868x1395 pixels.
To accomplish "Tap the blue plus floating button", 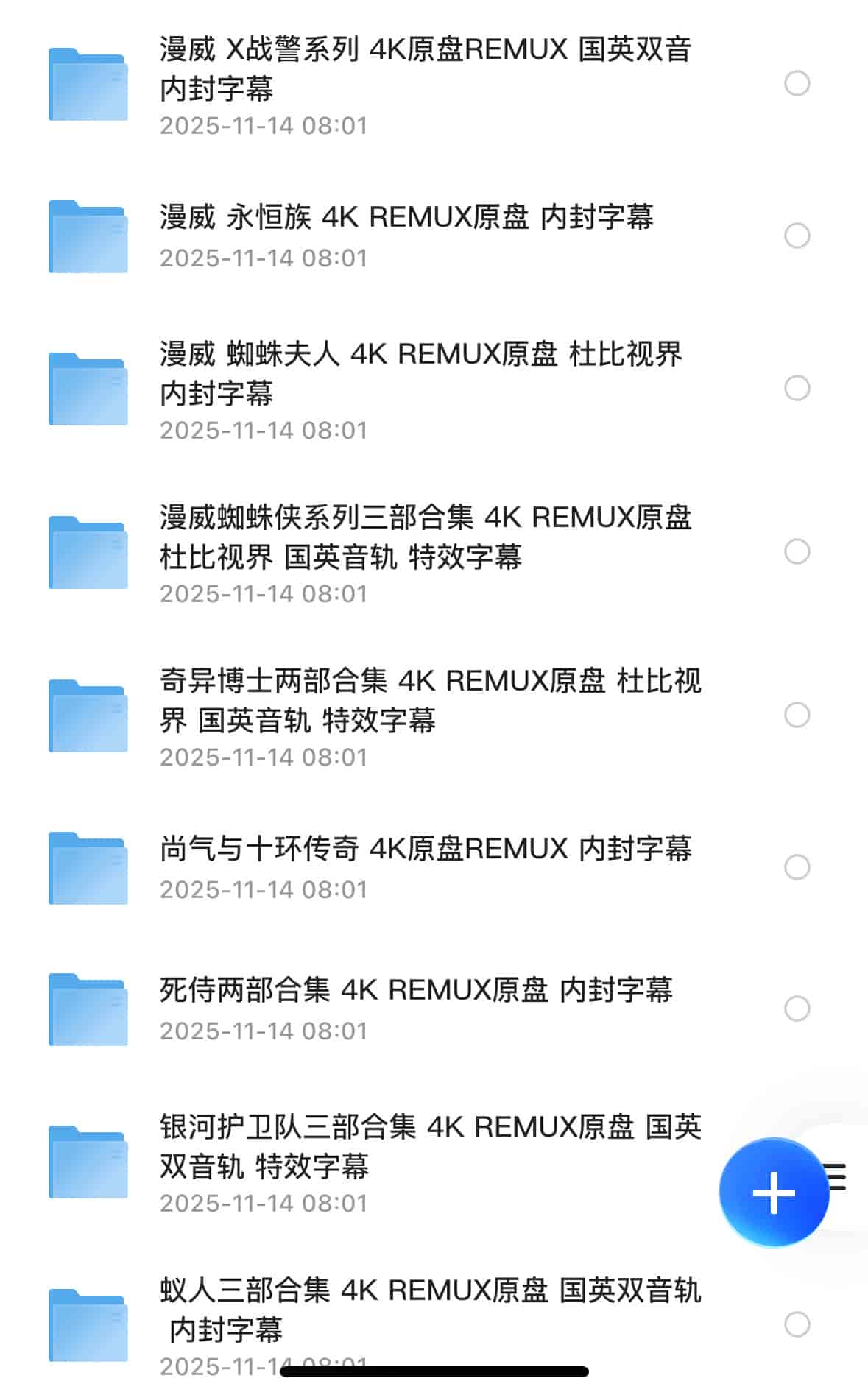I will [x=773, y=1192].
